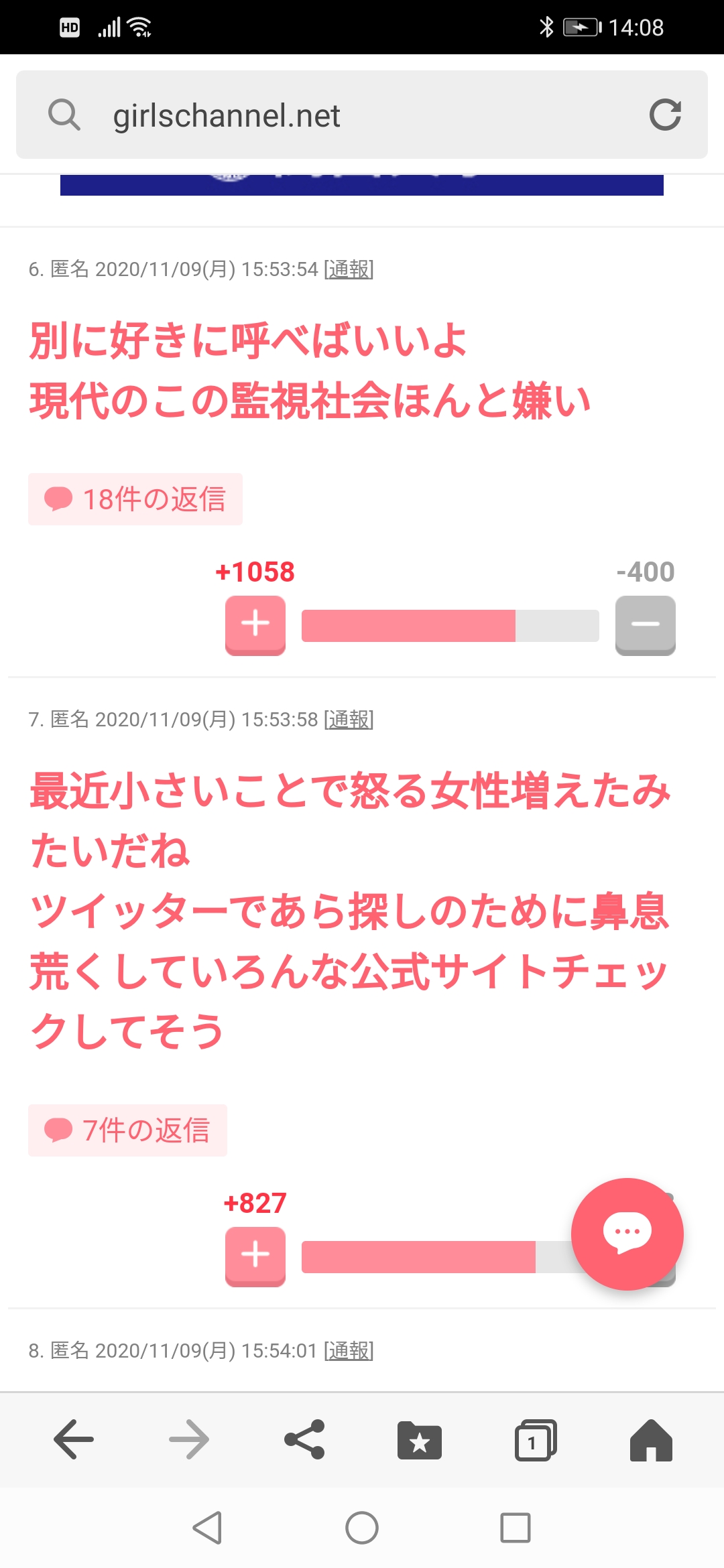The image size is (724, 1568).
Task: Write a comment with floating button
Action: coord(627,1234)
